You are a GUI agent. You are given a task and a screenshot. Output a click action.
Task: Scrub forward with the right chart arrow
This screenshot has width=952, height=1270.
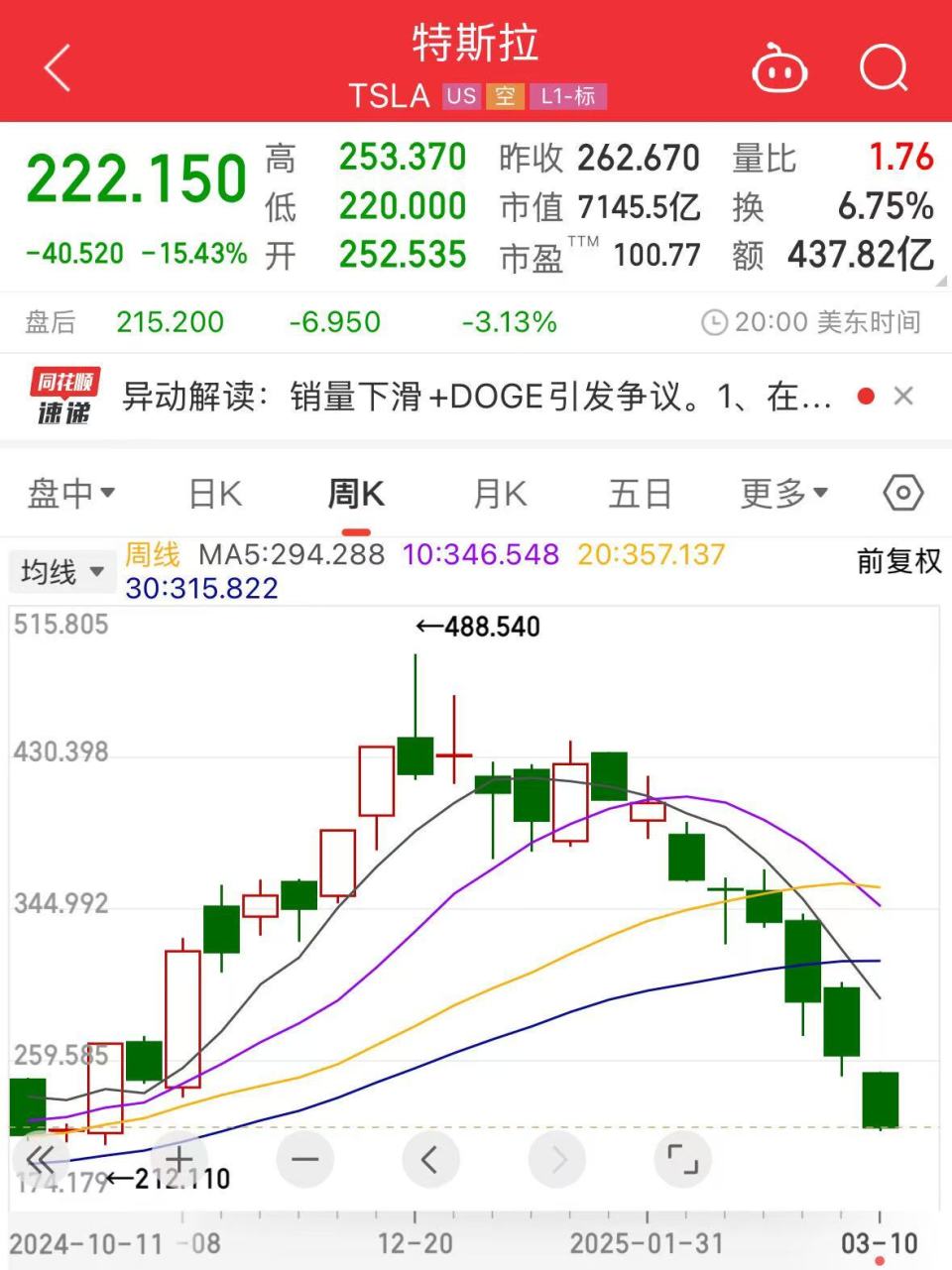click(x=555, y=1158)
